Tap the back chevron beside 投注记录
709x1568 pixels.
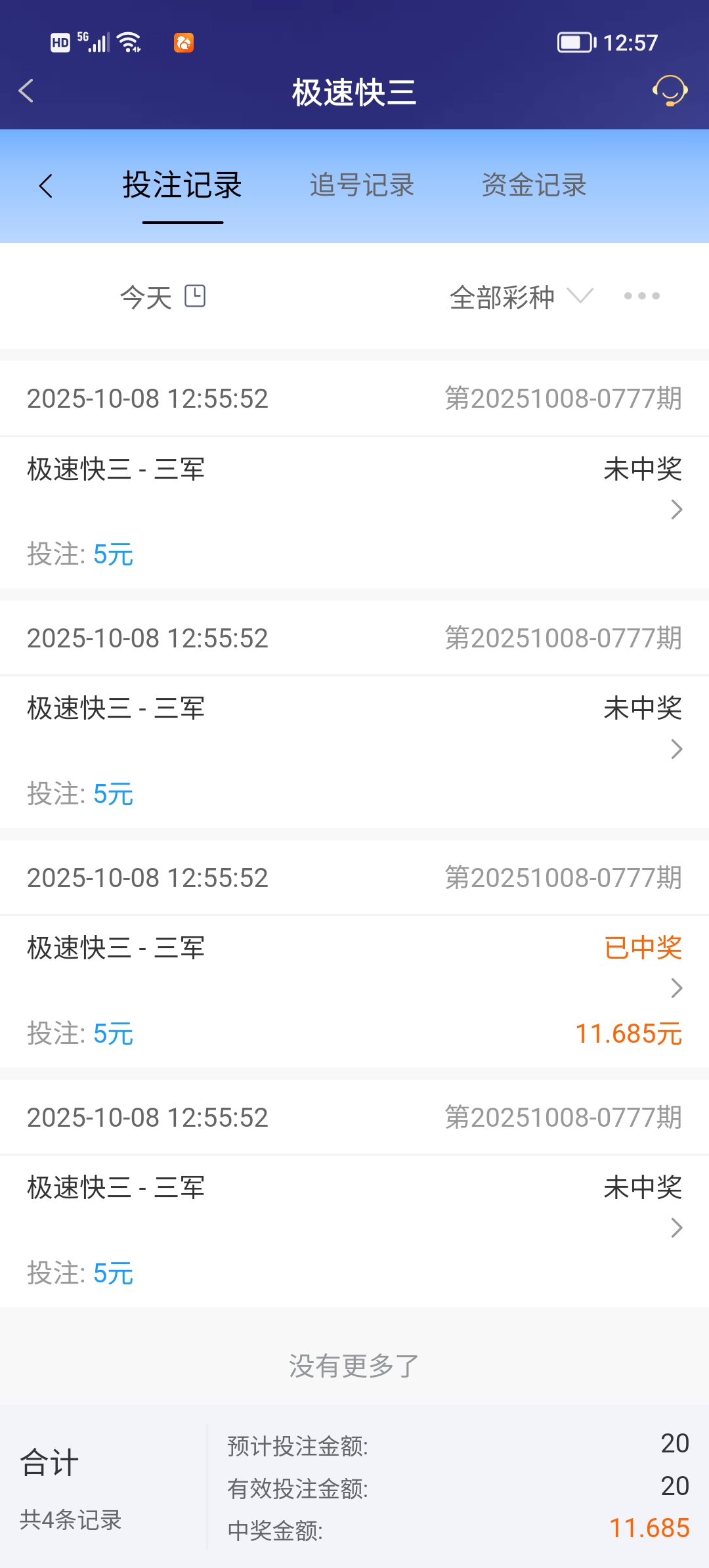[x=47, y=186]
